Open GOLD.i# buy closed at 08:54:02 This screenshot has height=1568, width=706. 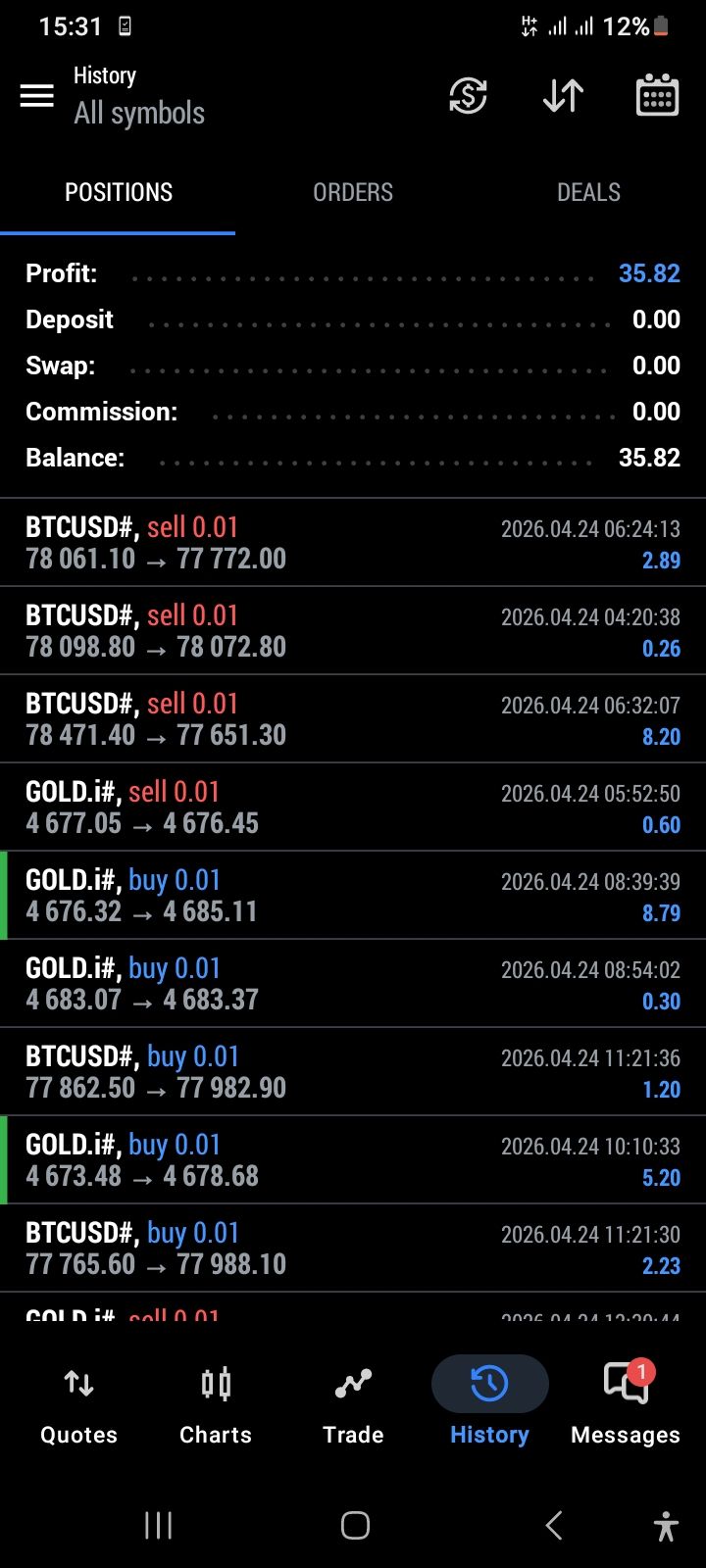353,984
